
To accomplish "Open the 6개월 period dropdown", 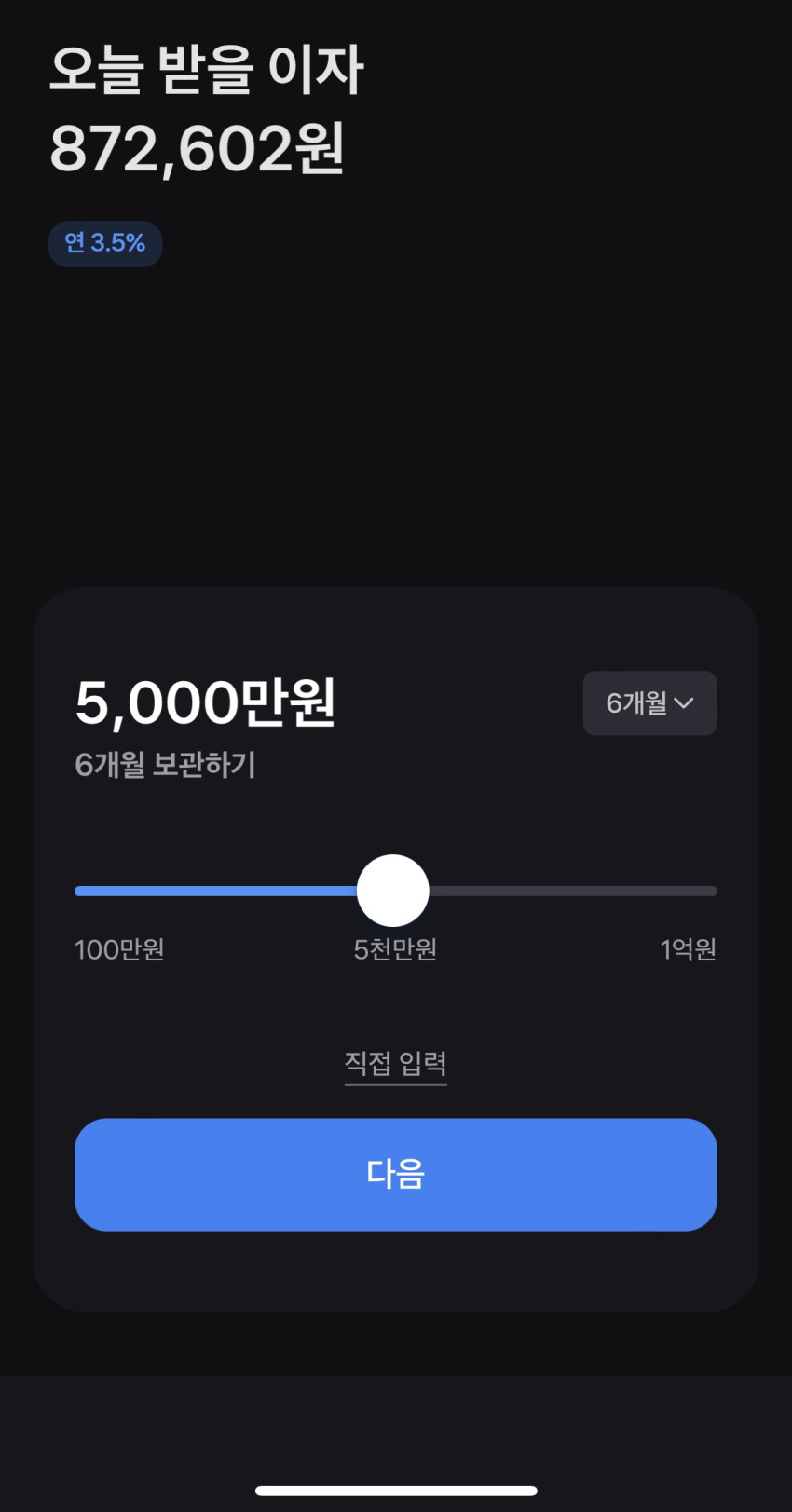I will pyautogui.click(x=649, y=703).
